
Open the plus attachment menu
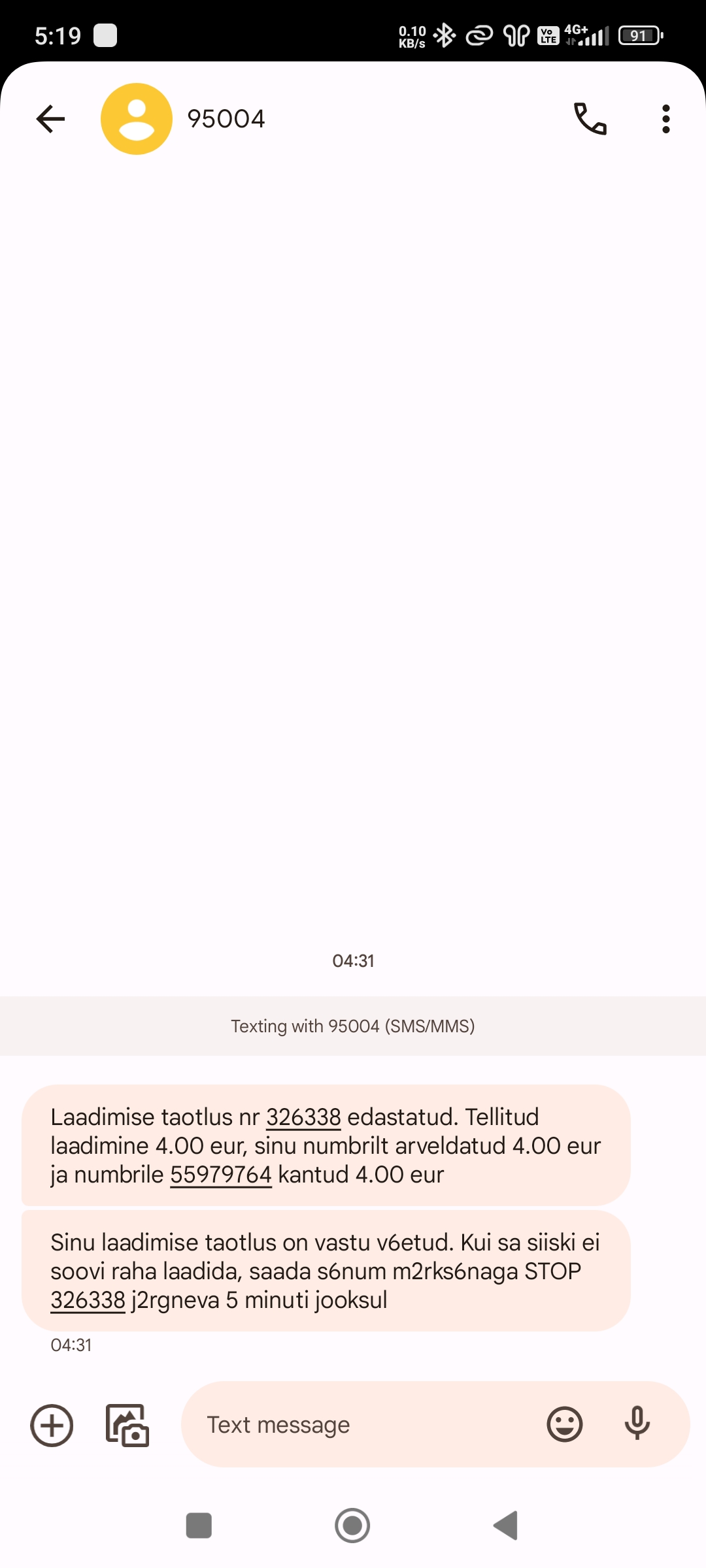[52, 1425]
